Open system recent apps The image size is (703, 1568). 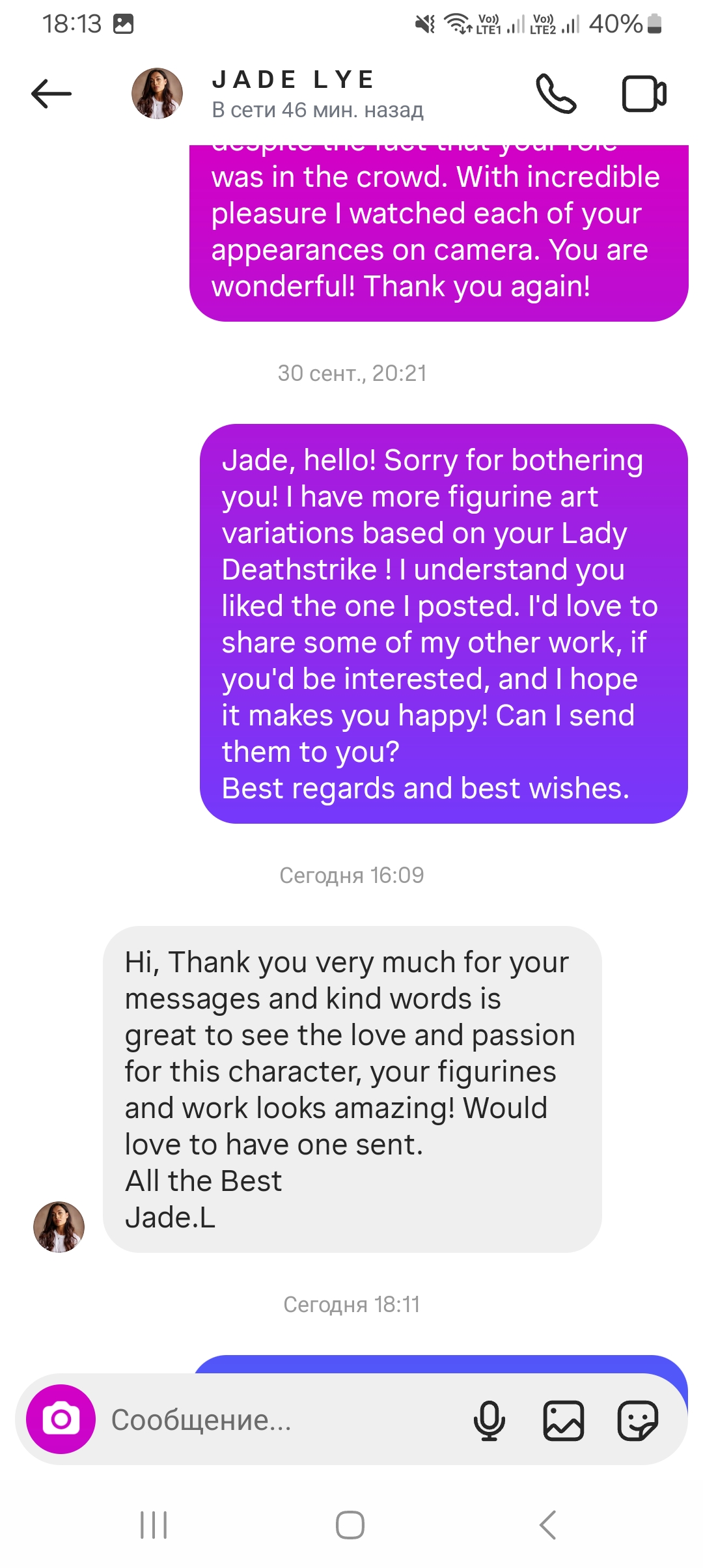click(154, 1524)
